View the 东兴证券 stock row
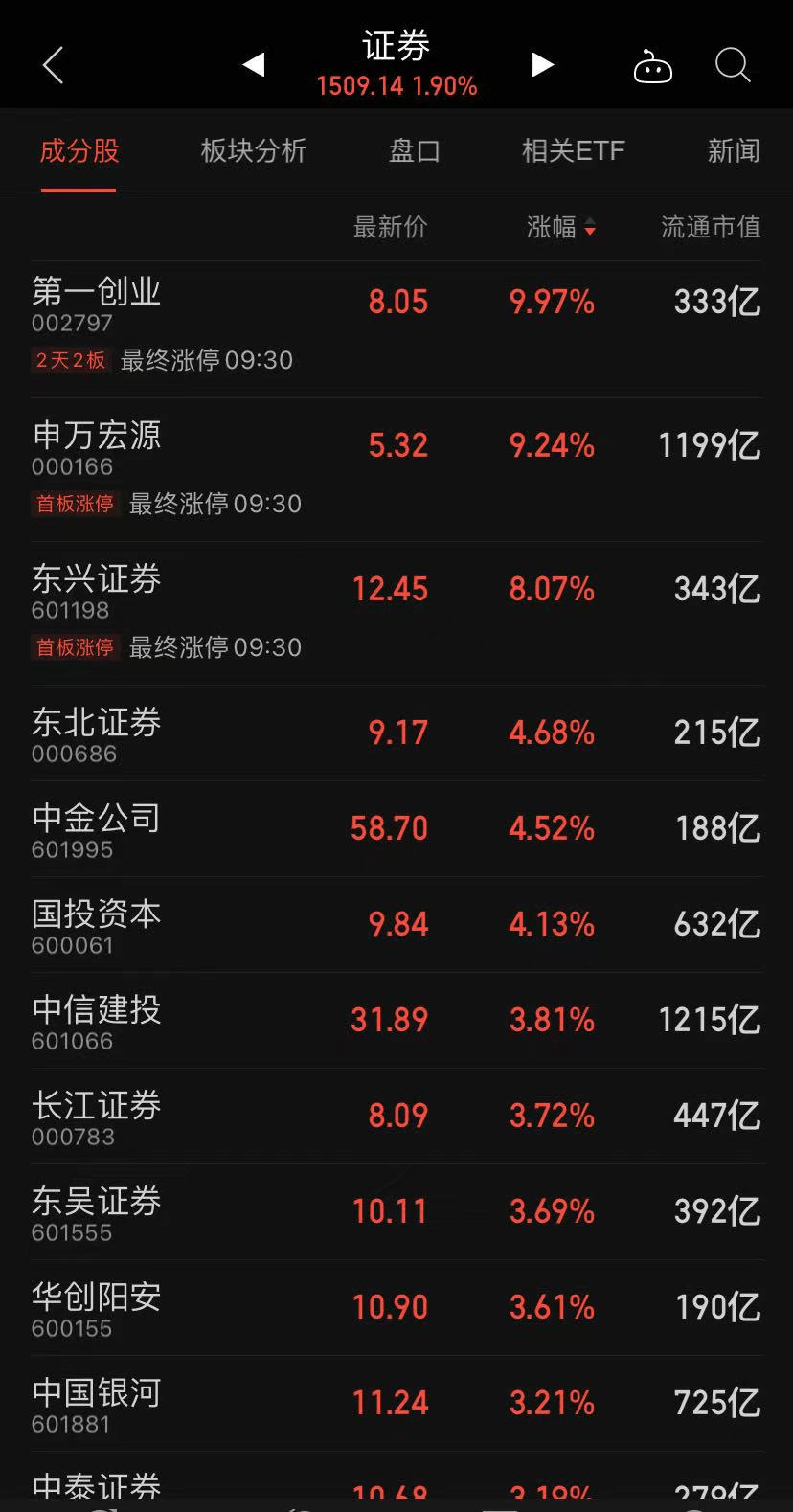Viewport: 793px width, 1512px height. (x=396, y=613)
